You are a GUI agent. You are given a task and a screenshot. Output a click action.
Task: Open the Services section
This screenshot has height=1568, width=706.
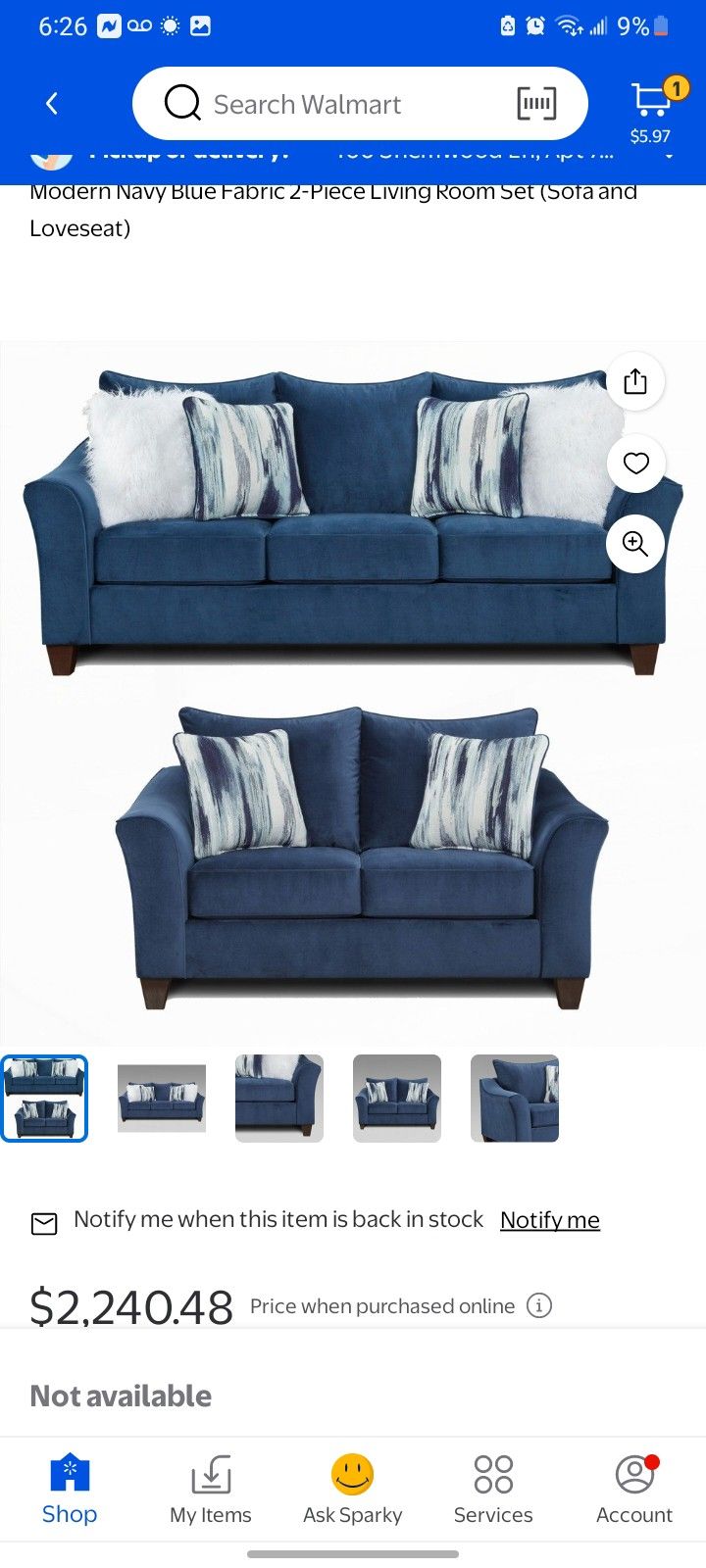[493, 1490]
